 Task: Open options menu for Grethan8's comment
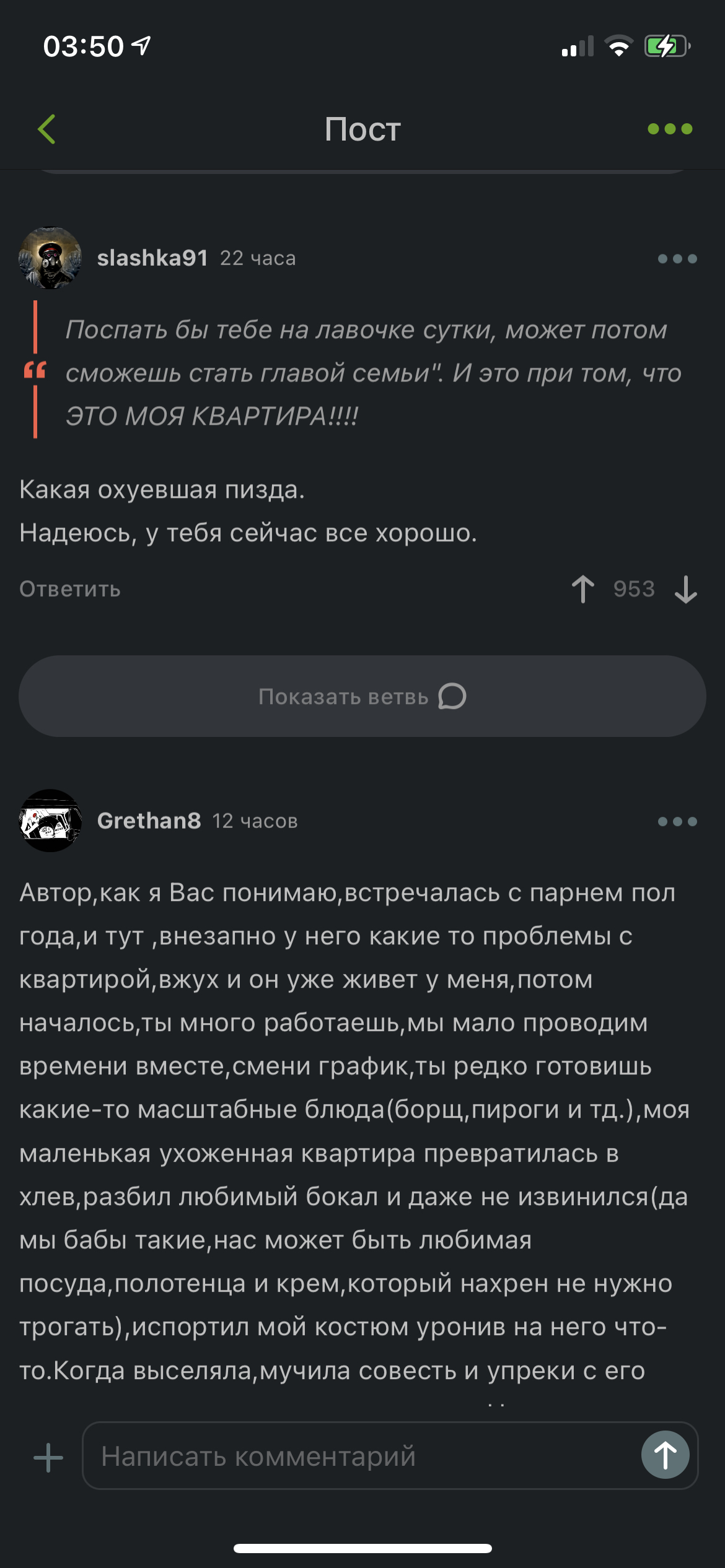pos(677,821)
